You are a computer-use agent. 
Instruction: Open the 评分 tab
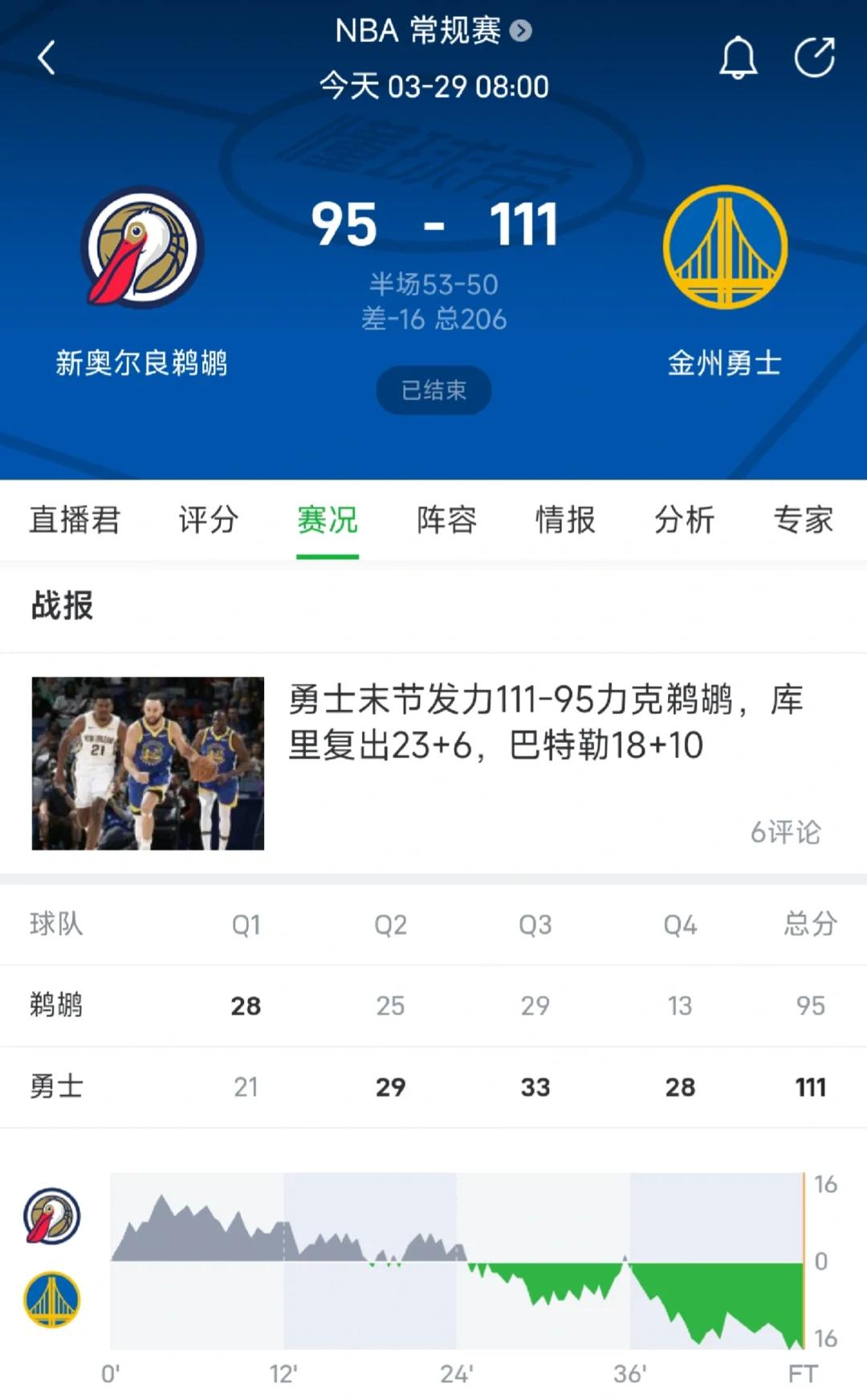click(x=206, y=520)
